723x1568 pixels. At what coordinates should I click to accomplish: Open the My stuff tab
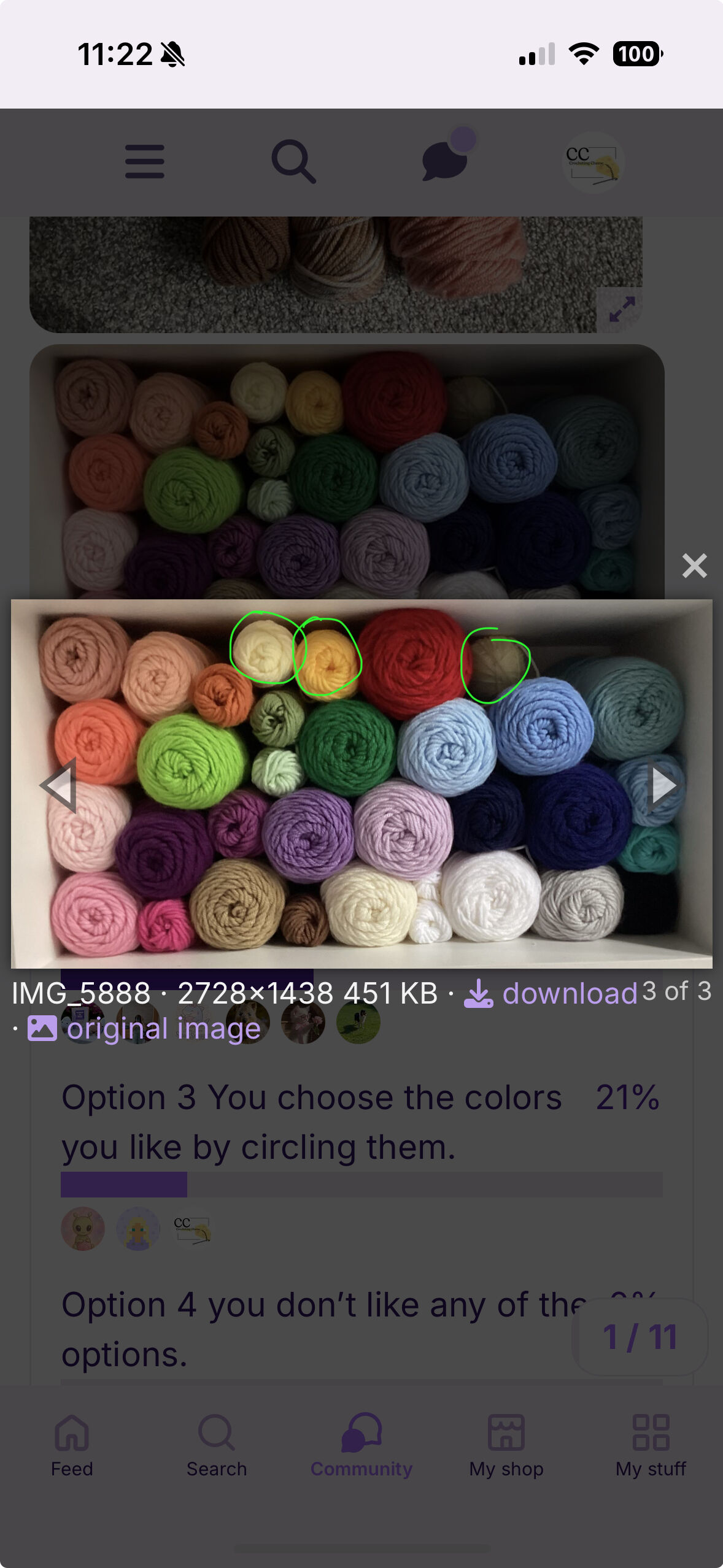tap(651, 1446)
